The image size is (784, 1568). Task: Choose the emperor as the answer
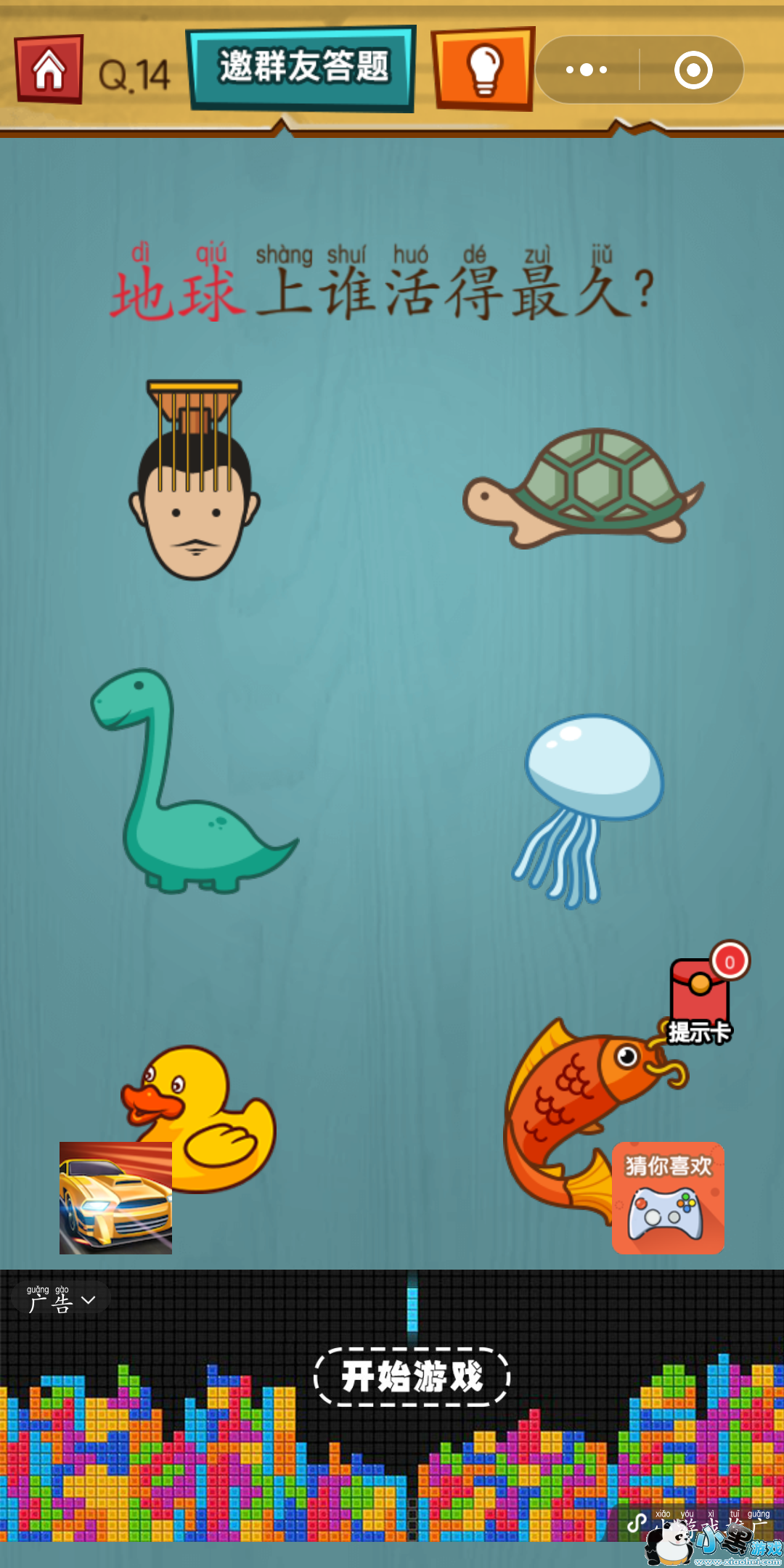point(194,480)
